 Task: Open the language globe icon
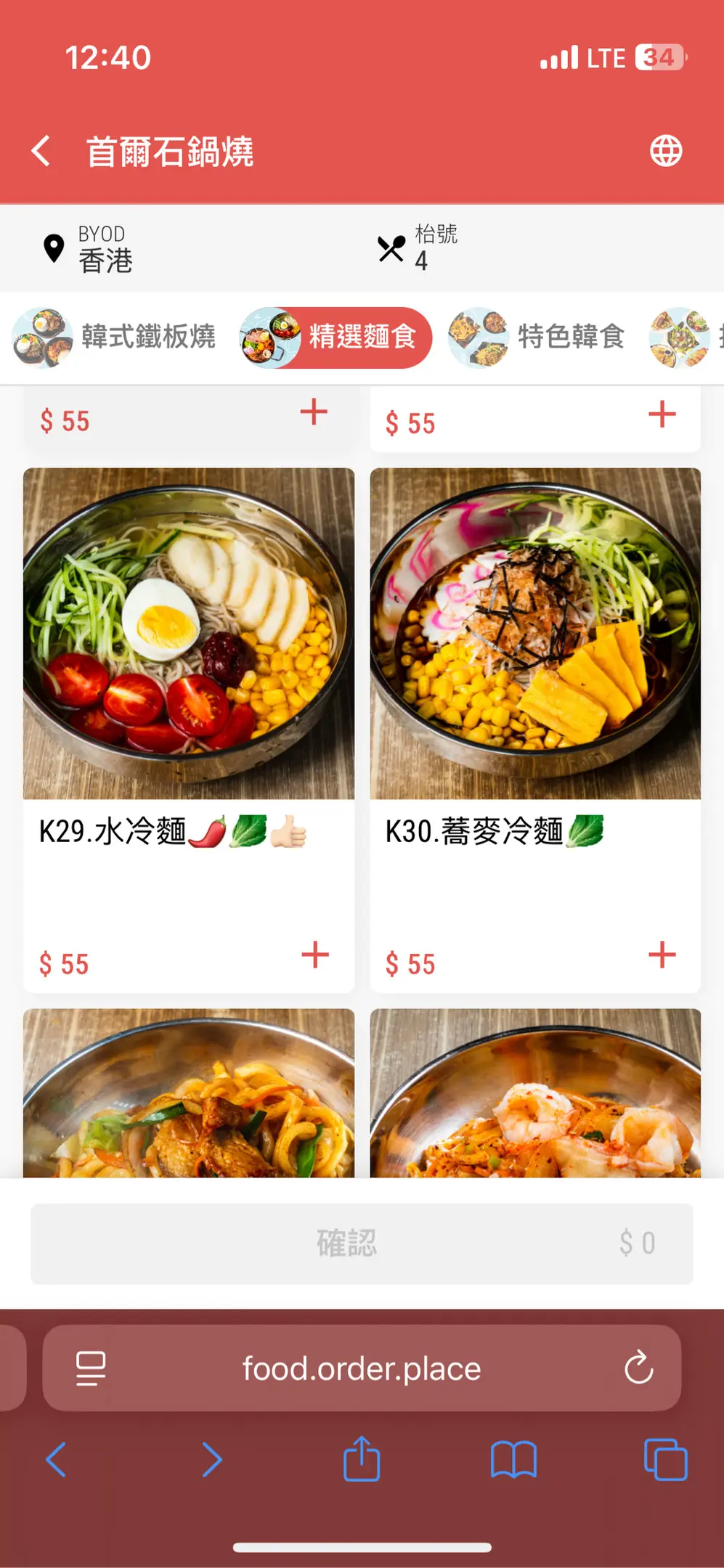tap(665, 152)
